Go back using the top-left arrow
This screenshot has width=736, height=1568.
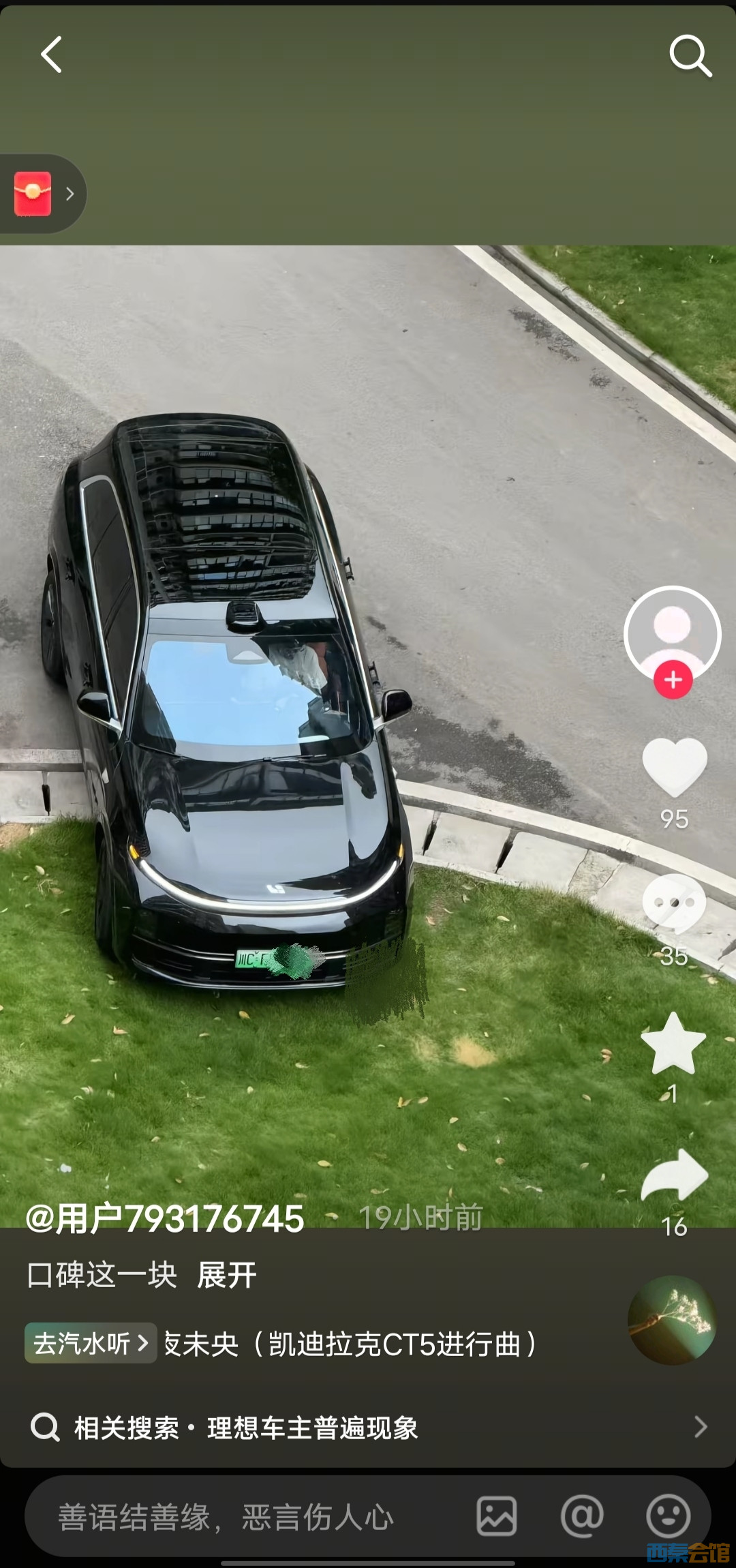[x=52, y=55]
